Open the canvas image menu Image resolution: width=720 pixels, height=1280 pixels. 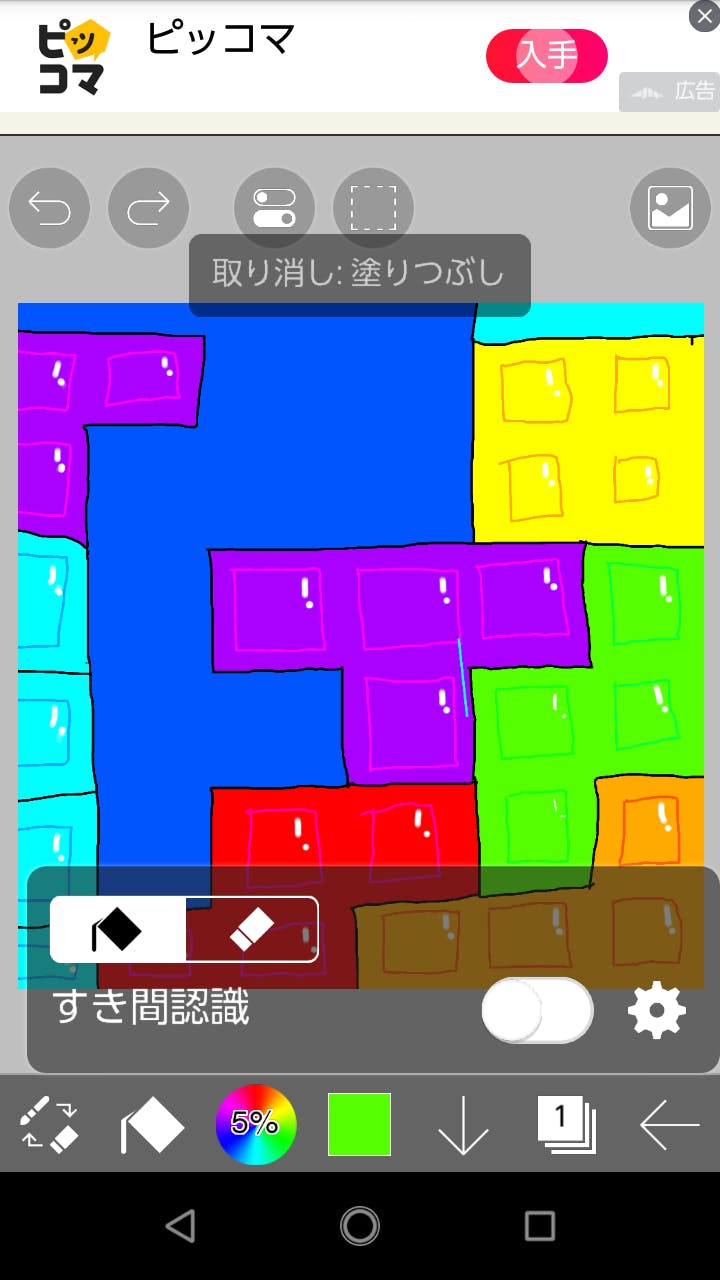670,208
